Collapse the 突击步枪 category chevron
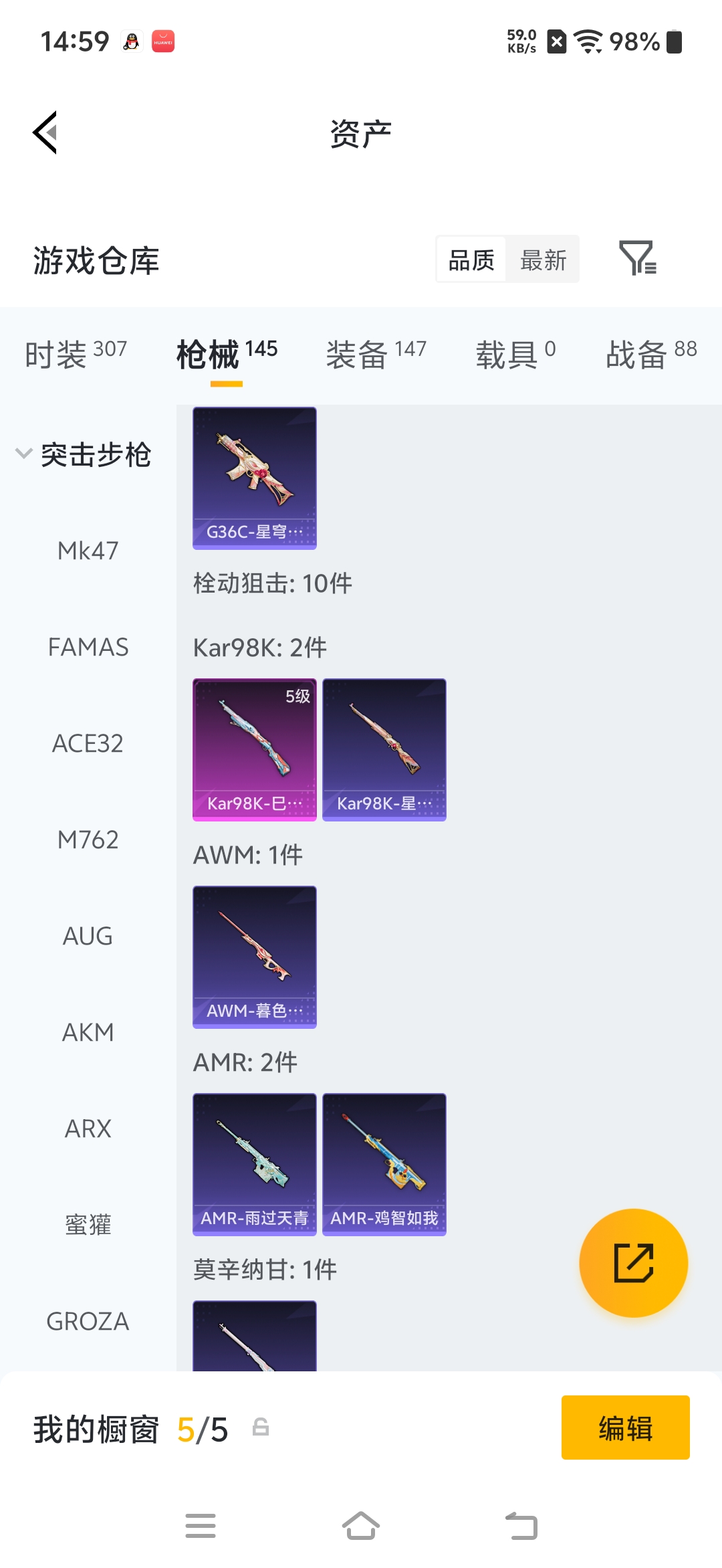The width and height of the screenshot is (722, 1568). click(x=23, y=454)
